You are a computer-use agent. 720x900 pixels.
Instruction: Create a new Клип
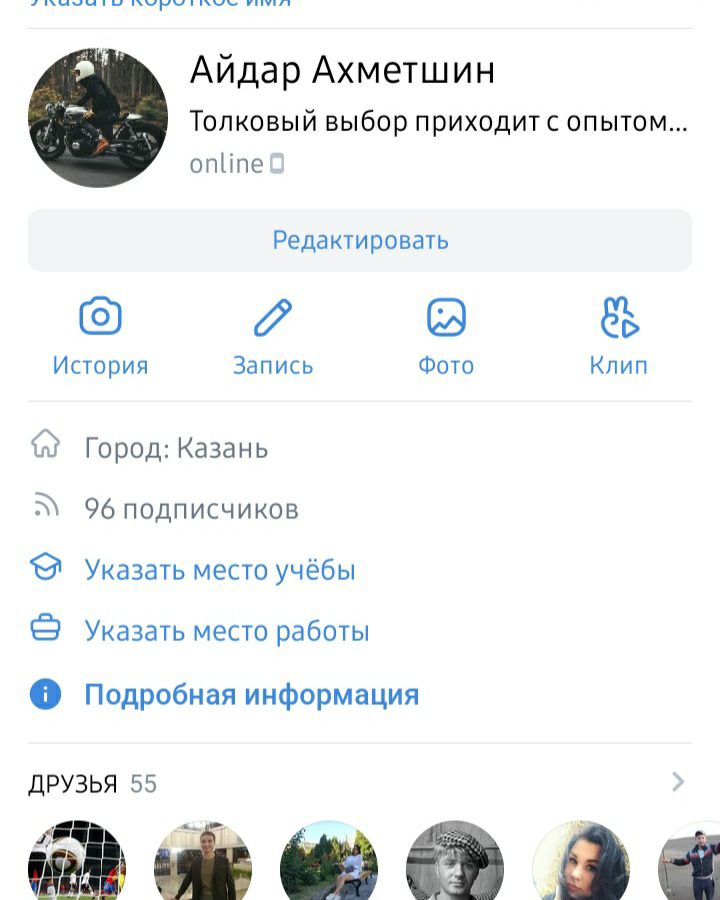pyautogui.click(x=619, y=337)
